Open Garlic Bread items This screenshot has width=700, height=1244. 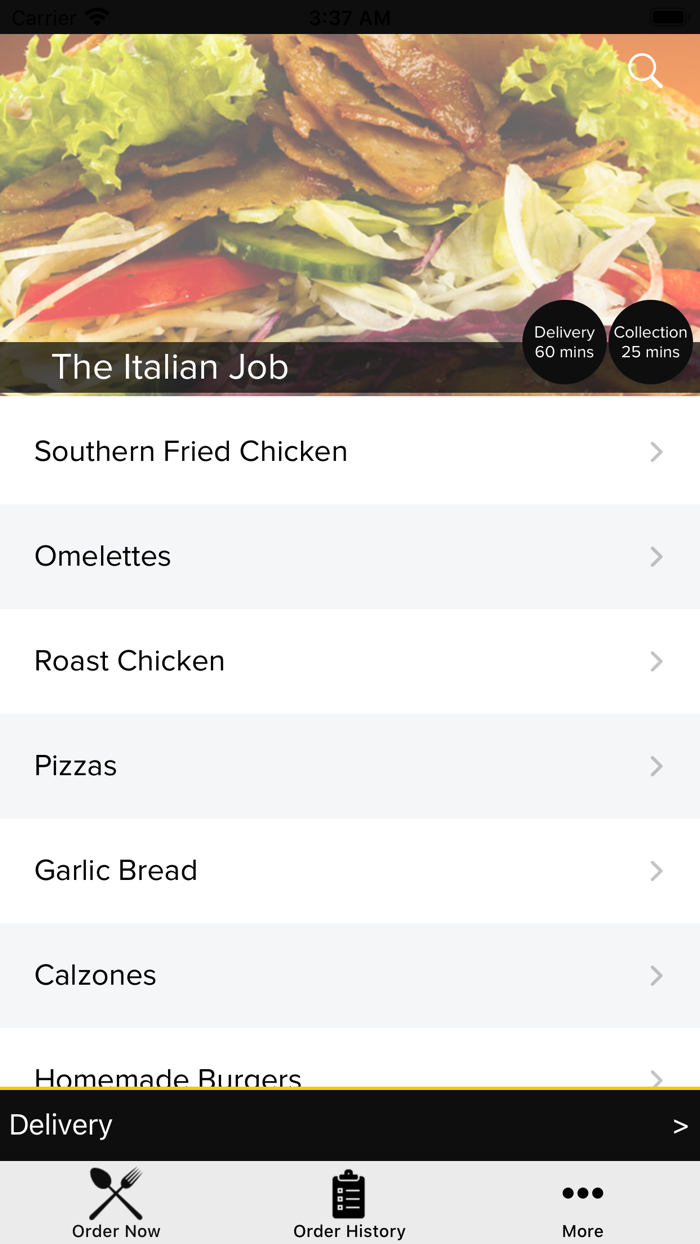[350, 871]
